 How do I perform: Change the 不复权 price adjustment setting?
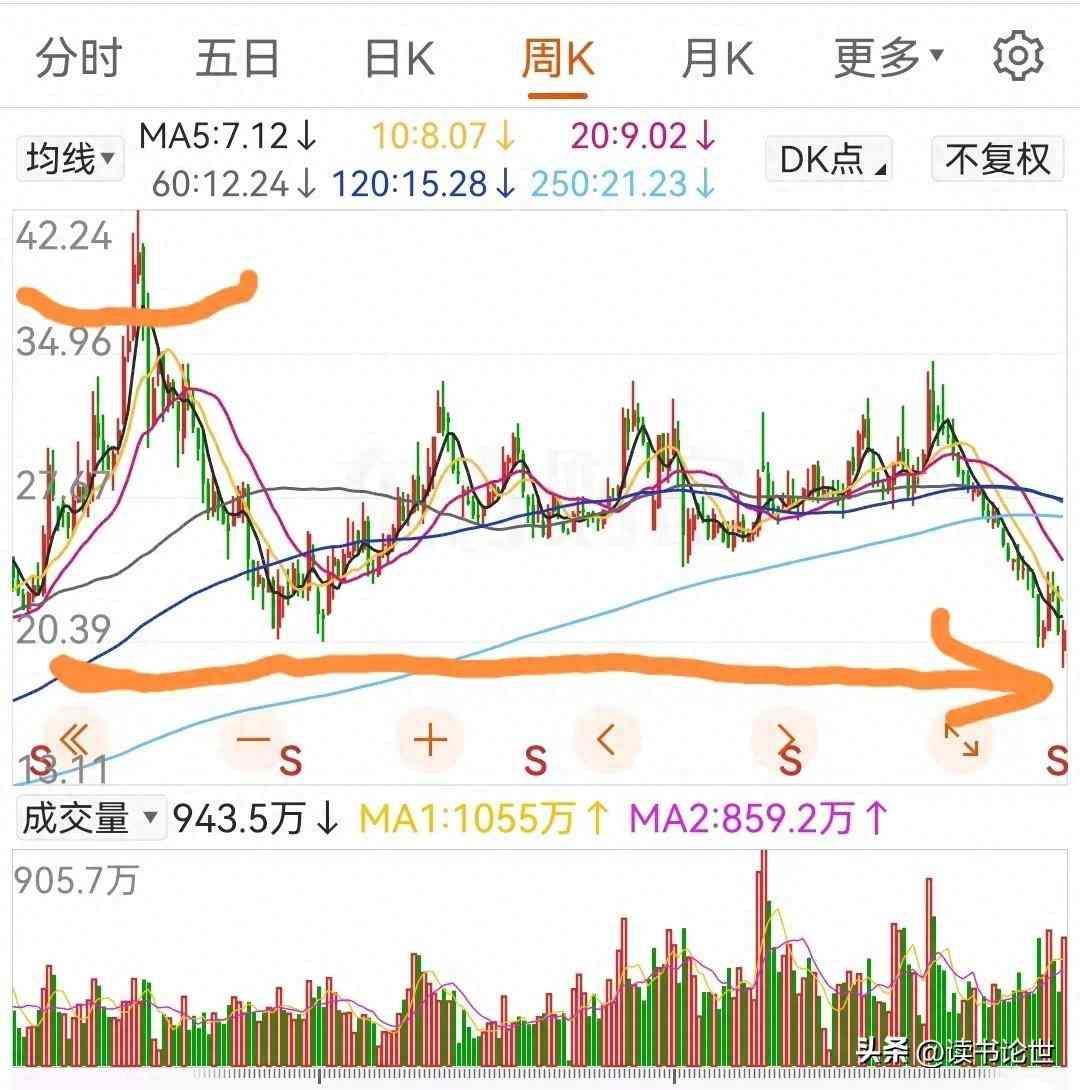tap(997, 159)
